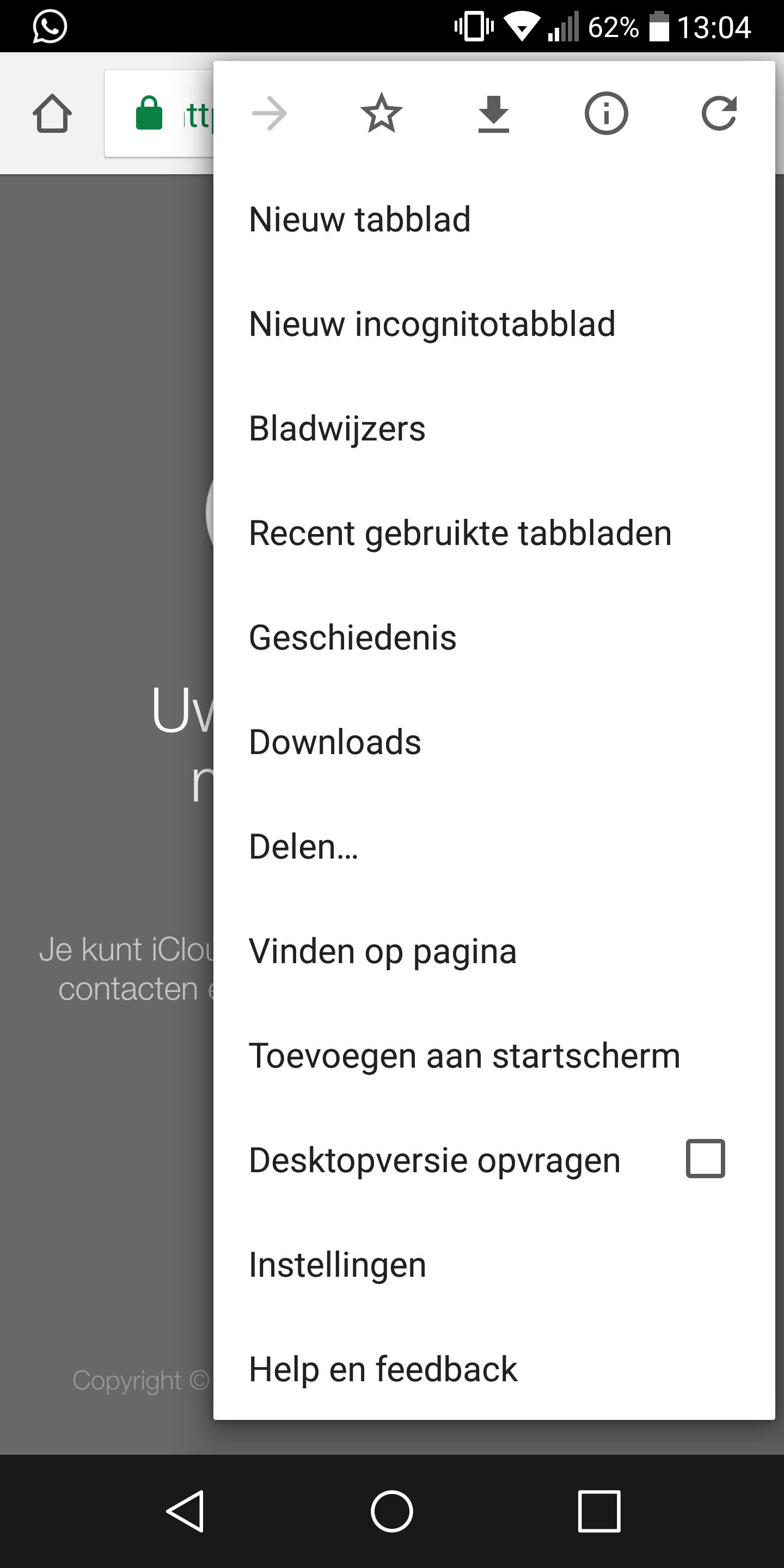784x1568 pixels.
Task: Choose Vinden op pagina
Action: 383,951
